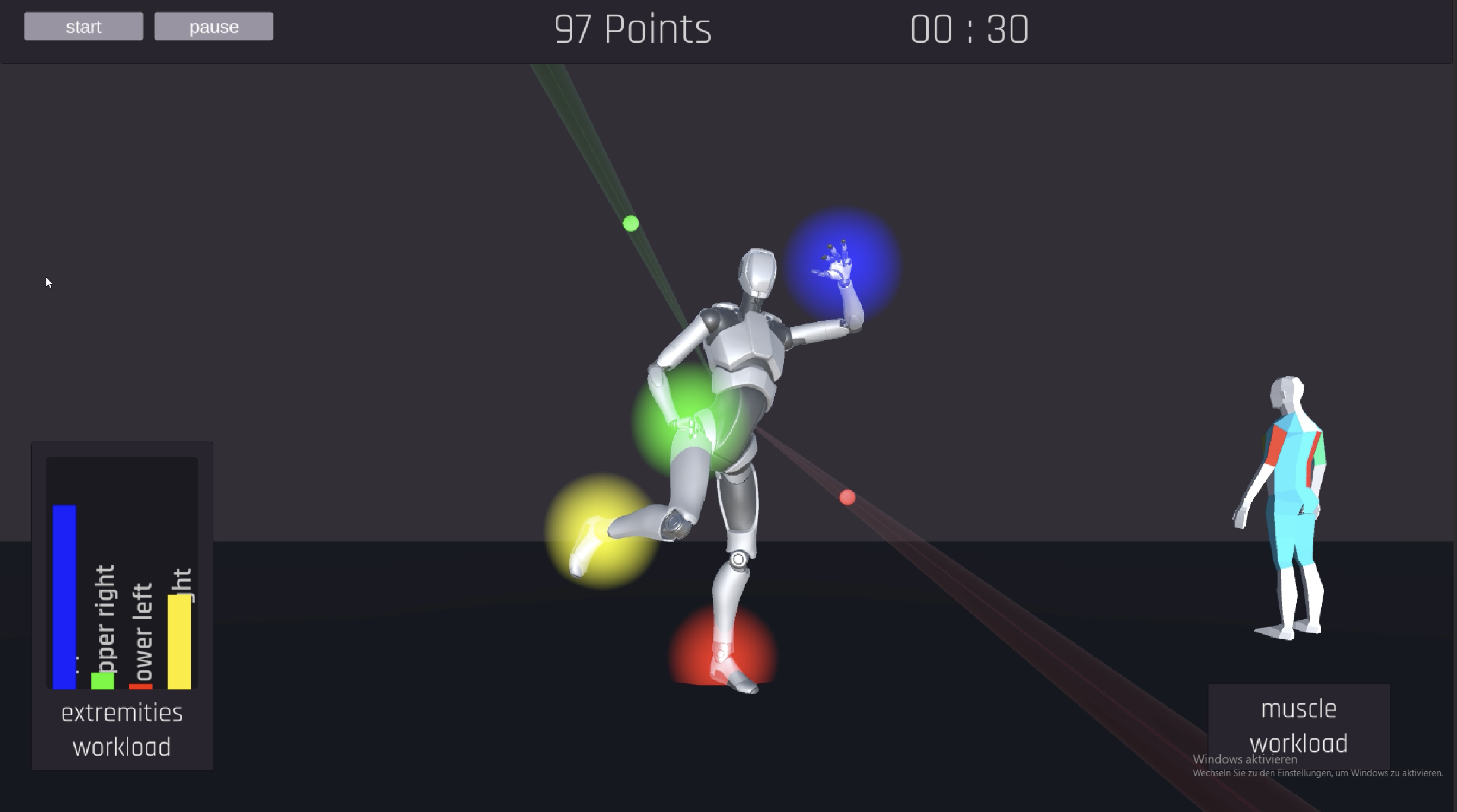Pause the running simulation

tap(214, 27)
